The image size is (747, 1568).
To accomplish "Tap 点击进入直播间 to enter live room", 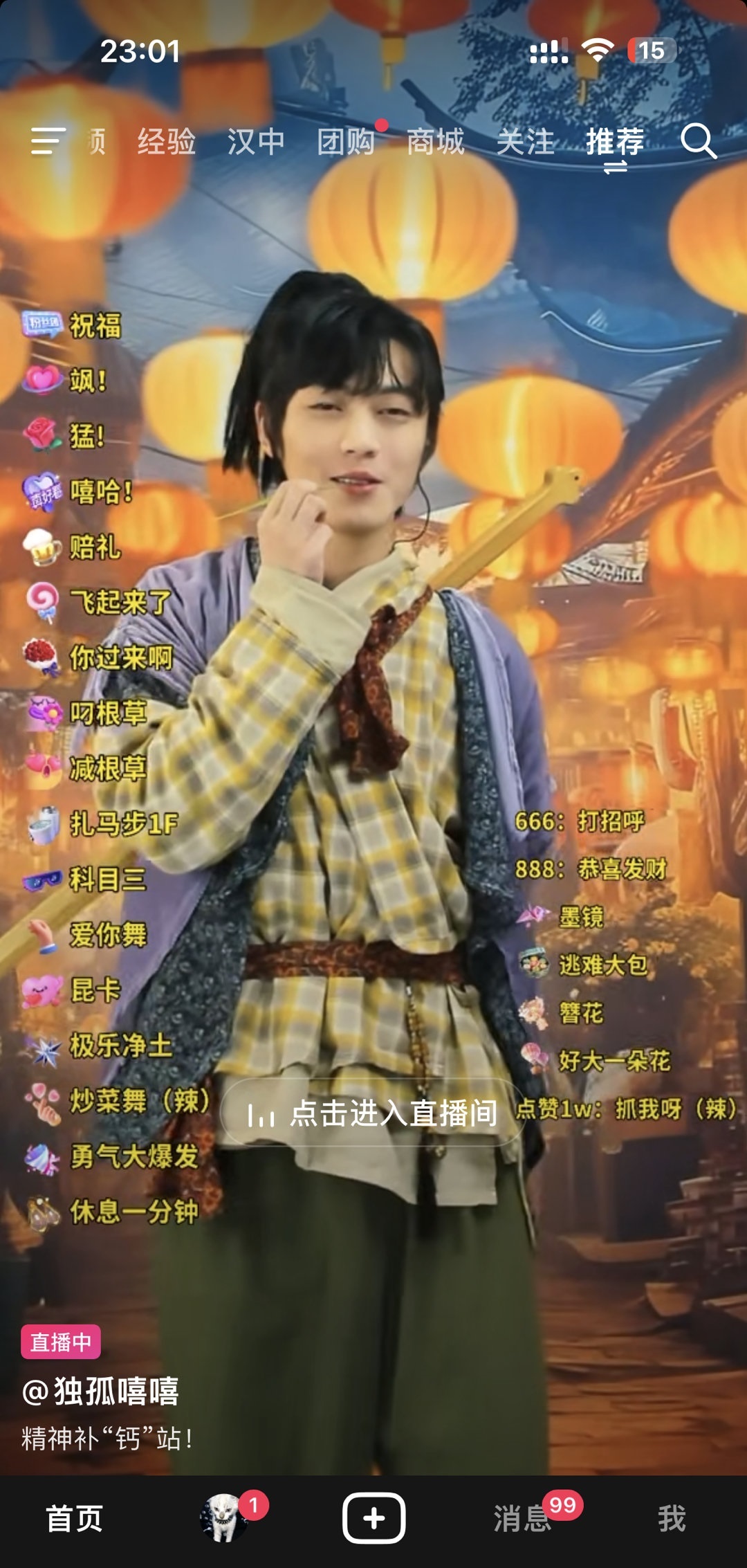I will coord(373,1113).
